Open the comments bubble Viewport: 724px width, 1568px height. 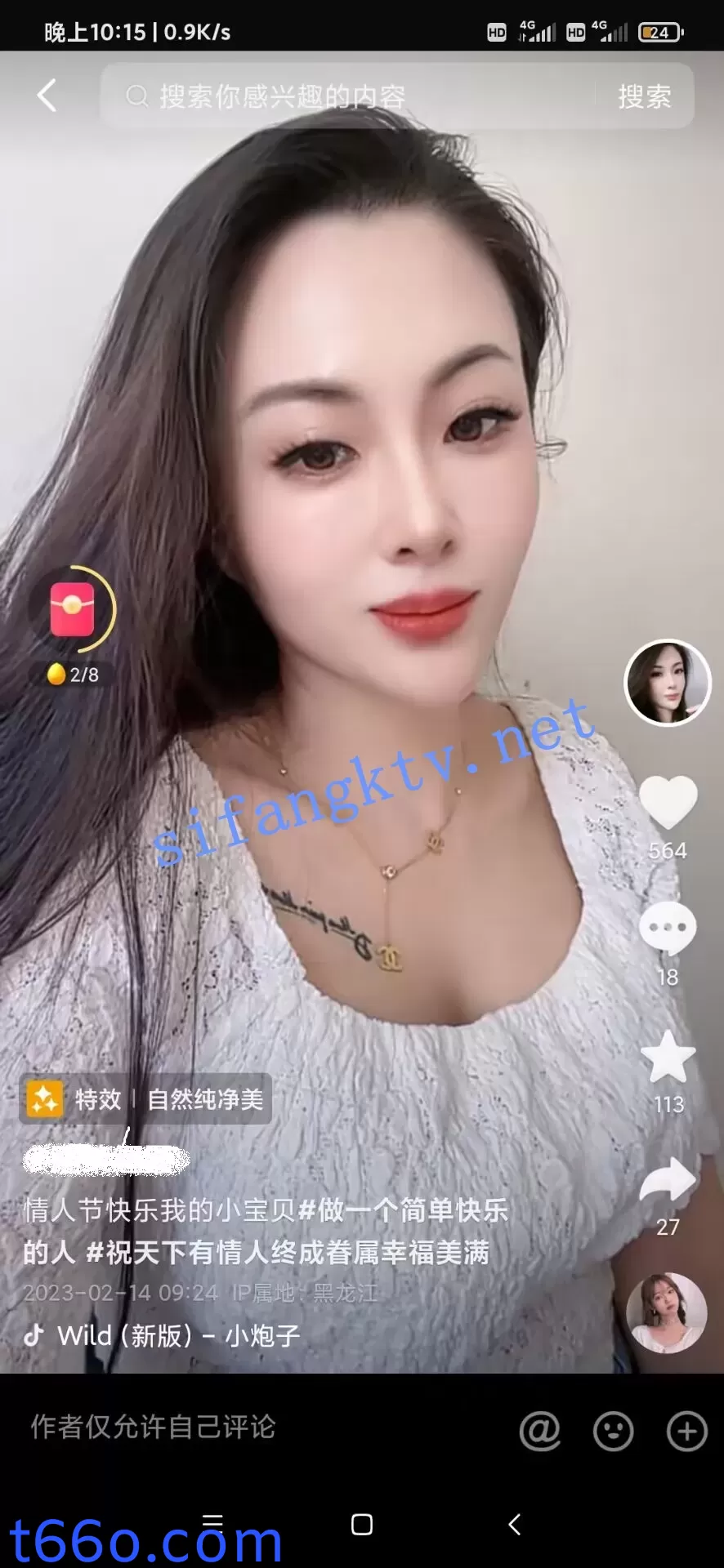pos(668,929)
